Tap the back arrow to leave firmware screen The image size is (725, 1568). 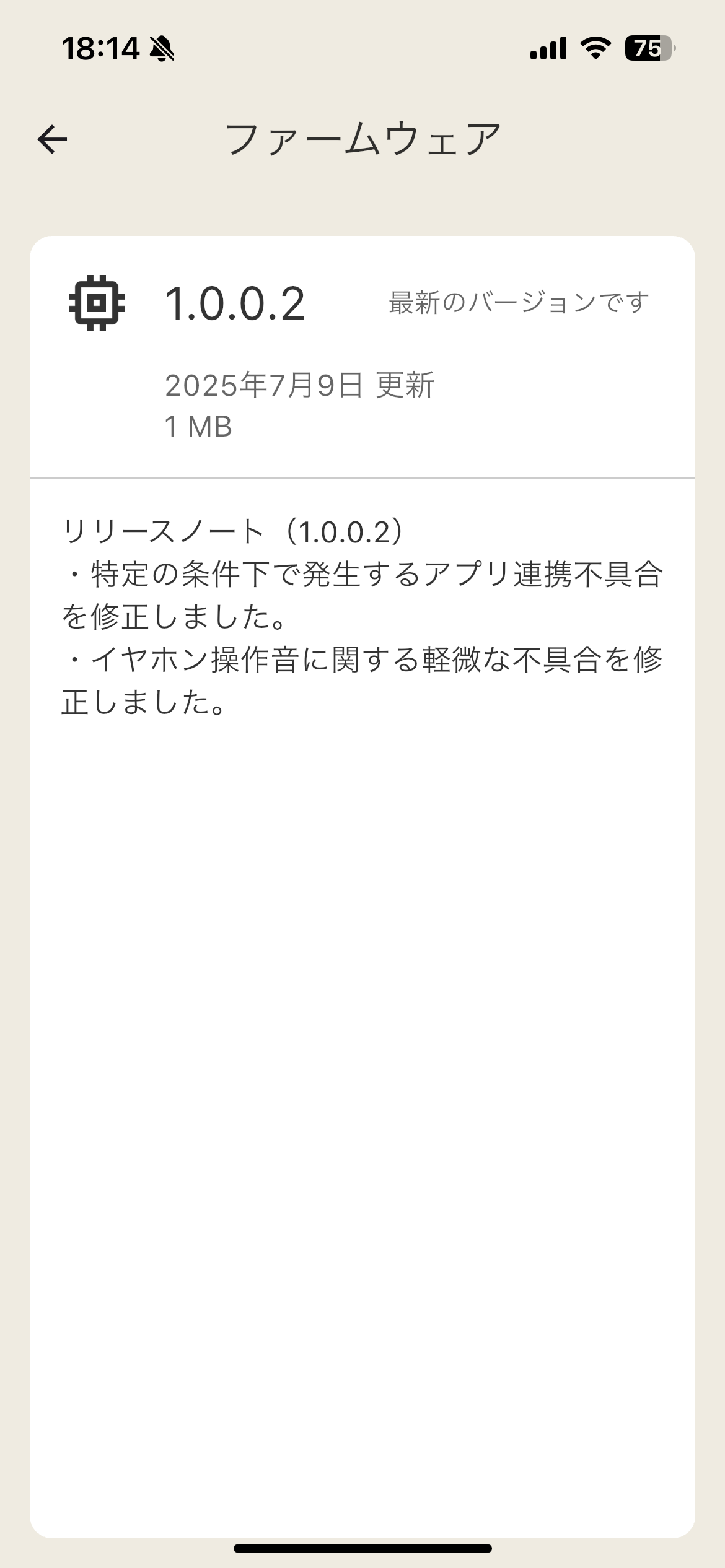pos(52,140)
